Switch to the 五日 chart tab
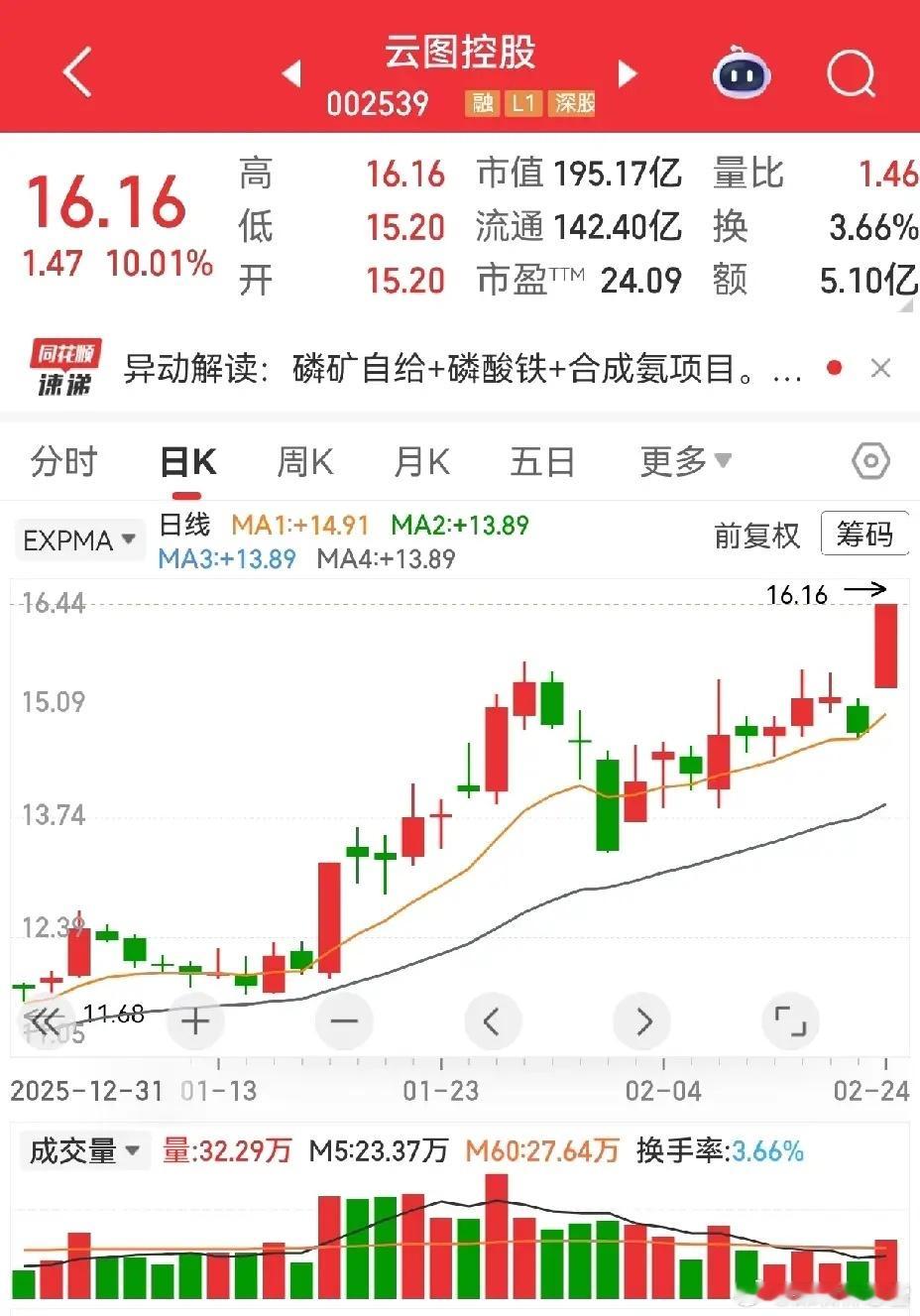This screenshot has height=1316, width=920. pyautogui.click(x=542, y=462)
